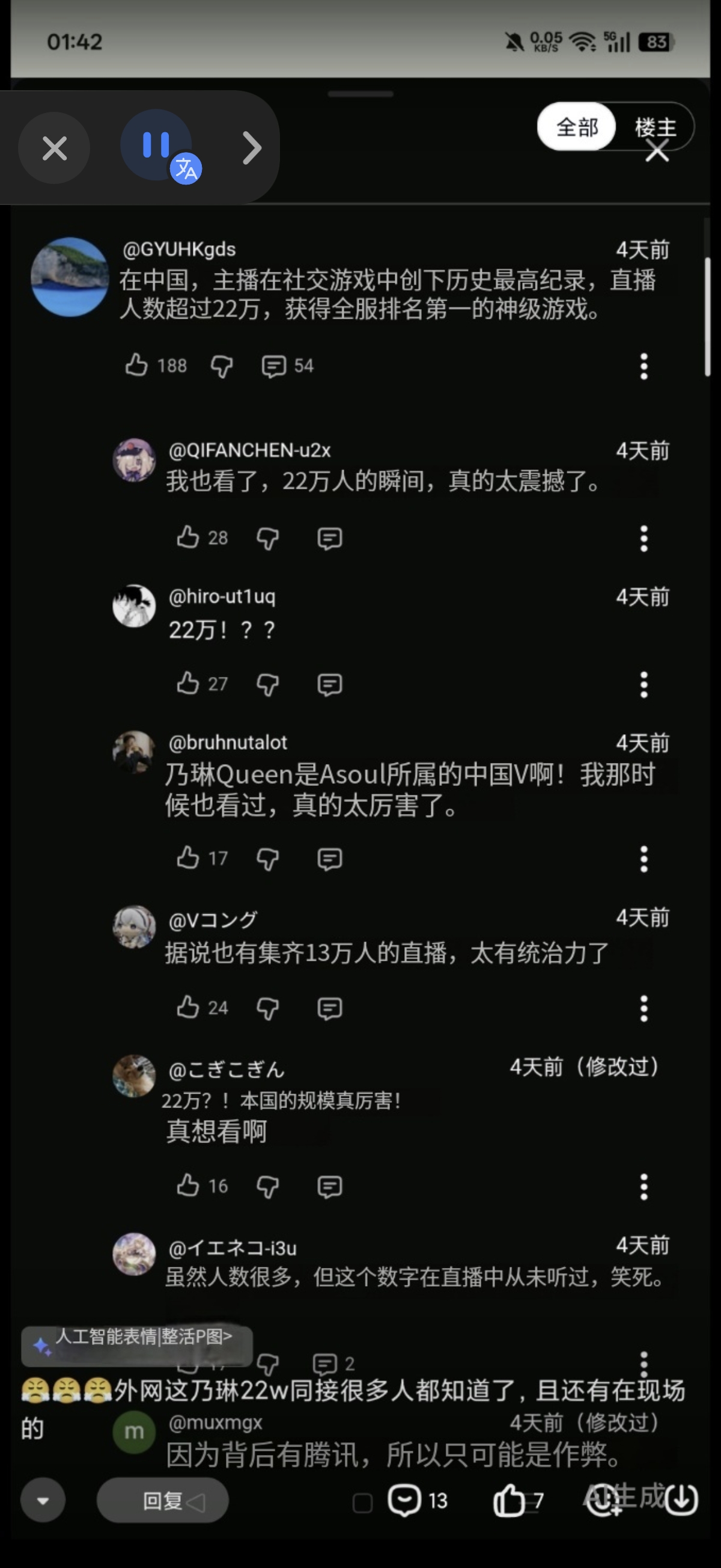Dislike the comment by @GYUHKgds
Viewport: 721px width, 1568px height.
(222, 366)
